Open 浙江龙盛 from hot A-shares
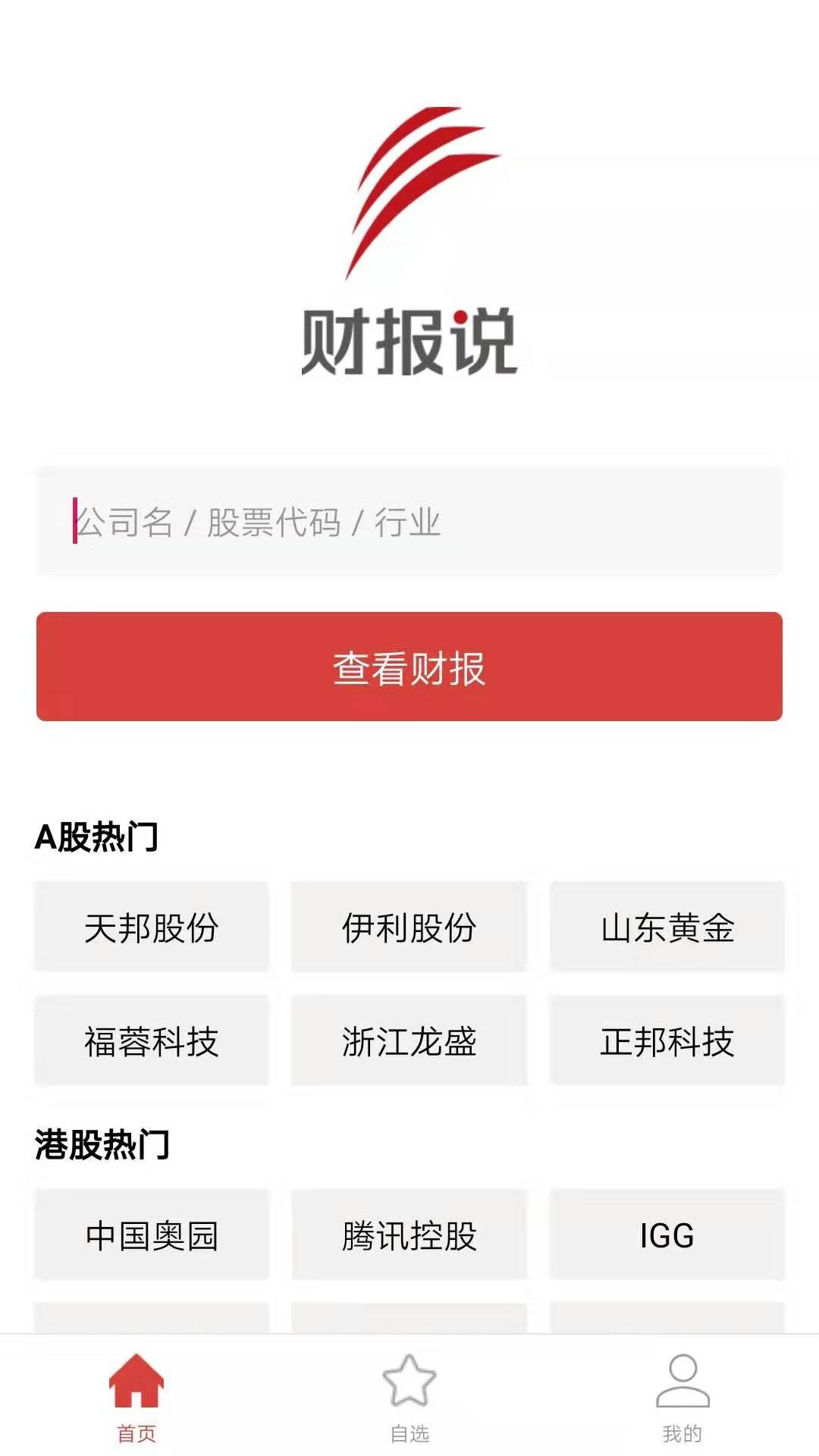 409,1041
